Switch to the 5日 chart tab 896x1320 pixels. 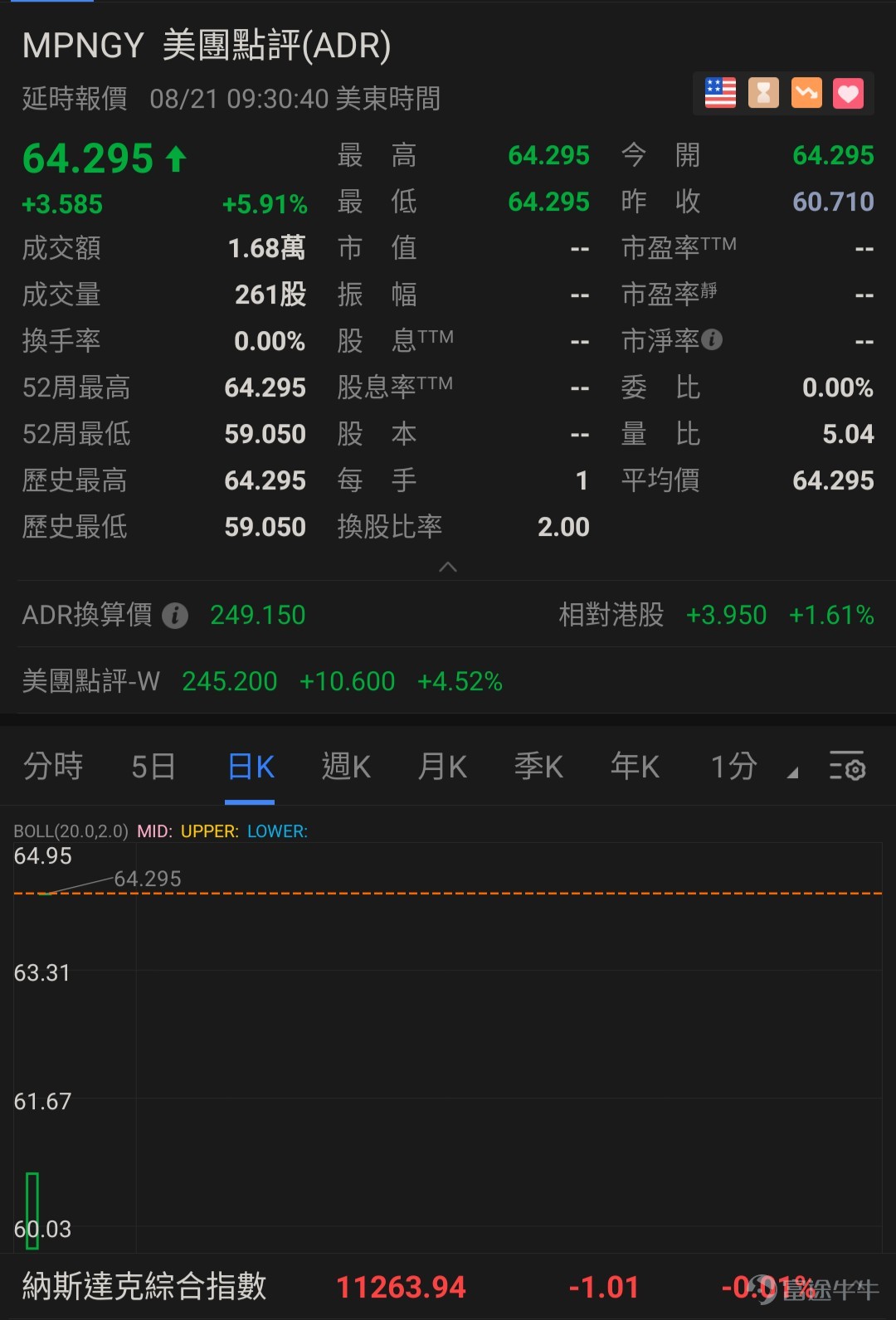(153, 767)
